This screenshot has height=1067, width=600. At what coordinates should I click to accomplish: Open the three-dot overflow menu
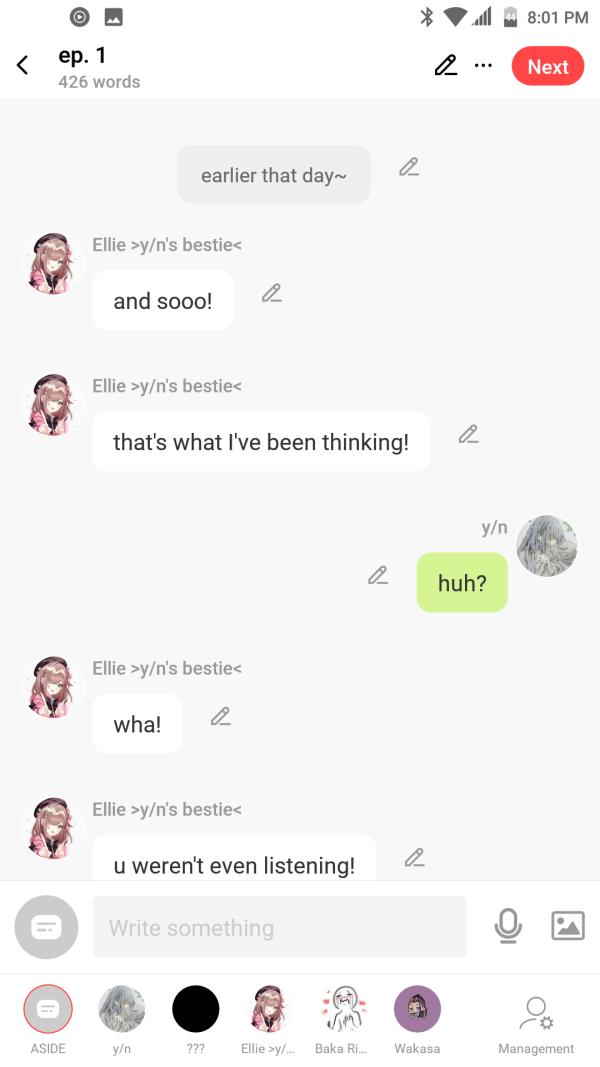coord(483,66)
